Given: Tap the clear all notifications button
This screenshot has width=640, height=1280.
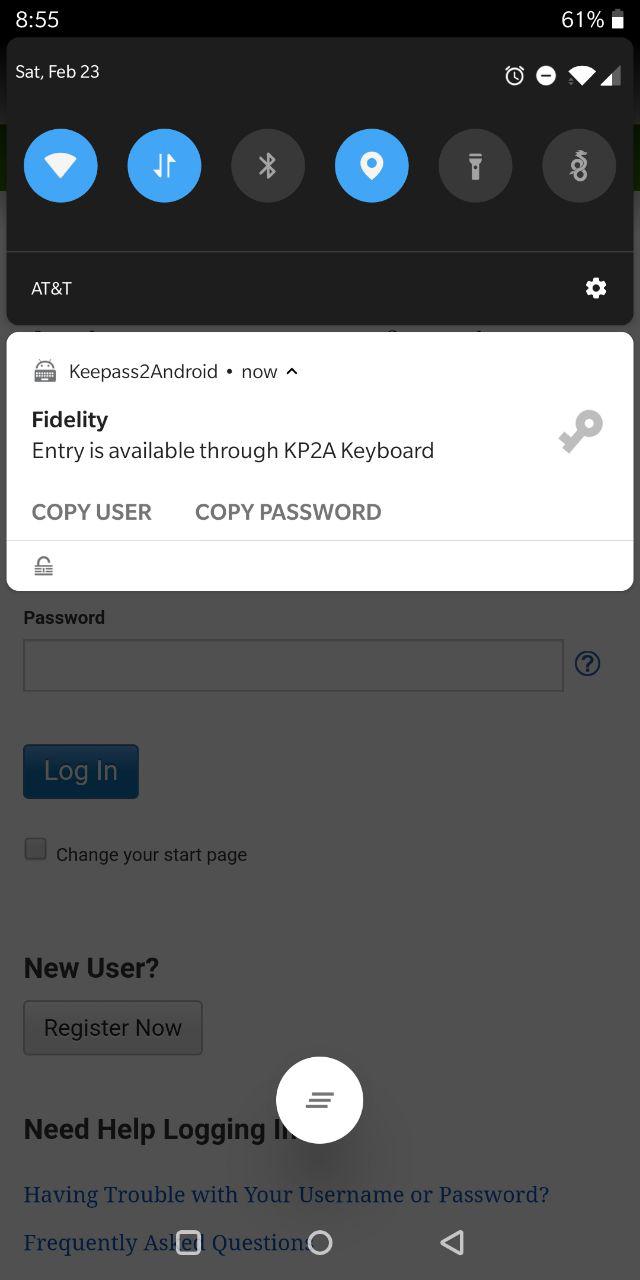Looking at the screenshot, I should tap(319, 1100).
